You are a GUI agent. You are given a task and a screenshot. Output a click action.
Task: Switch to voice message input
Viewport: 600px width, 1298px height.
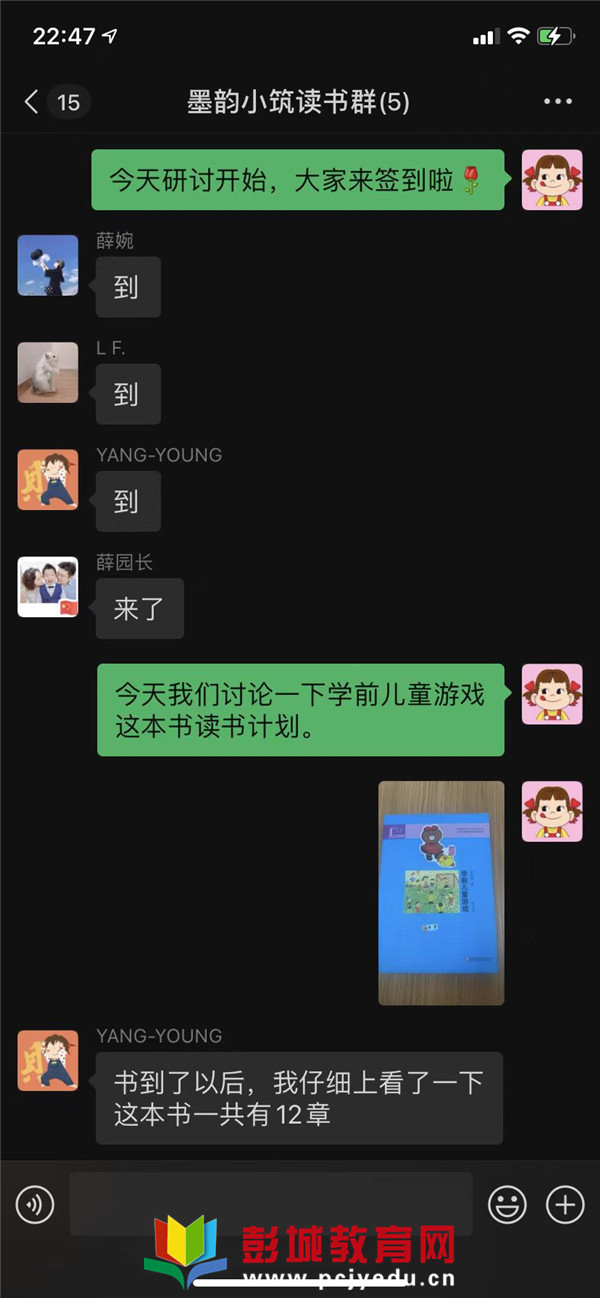click(x=35, y=1204)
